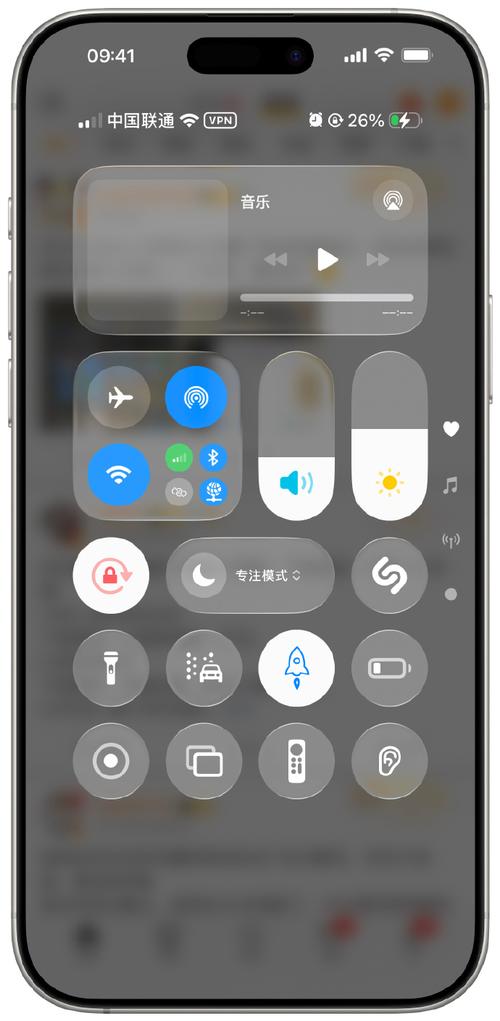Open the Apple TV remote

coord(296,761)
